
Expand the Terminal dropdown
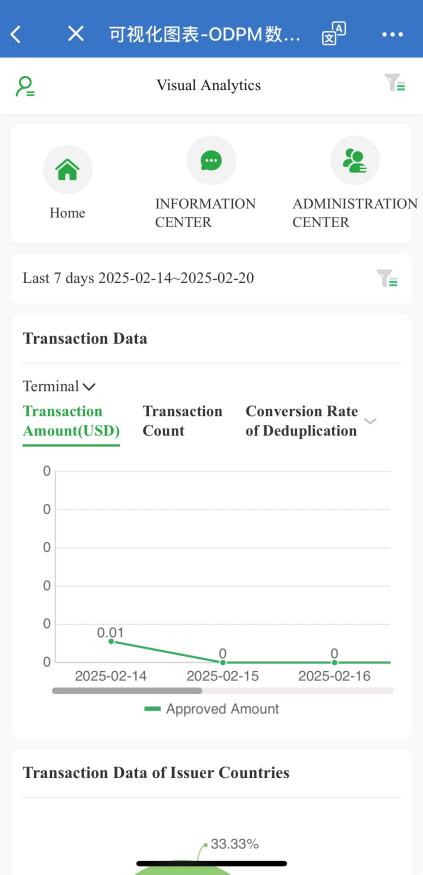59,386
